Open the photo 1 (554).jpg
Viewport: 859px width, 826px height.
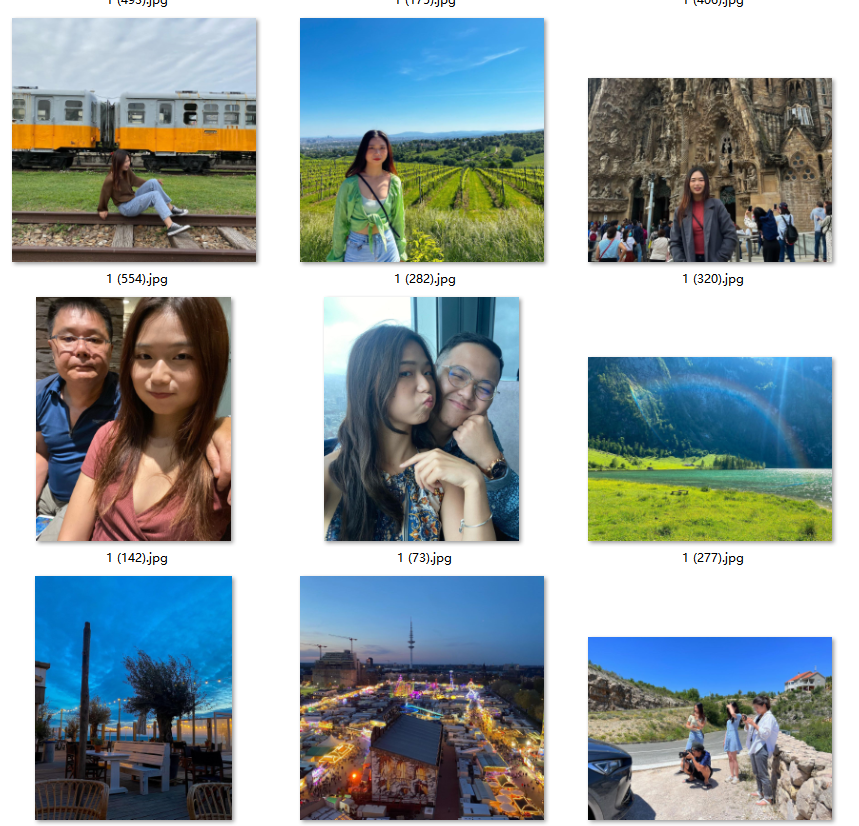(134, 140)
